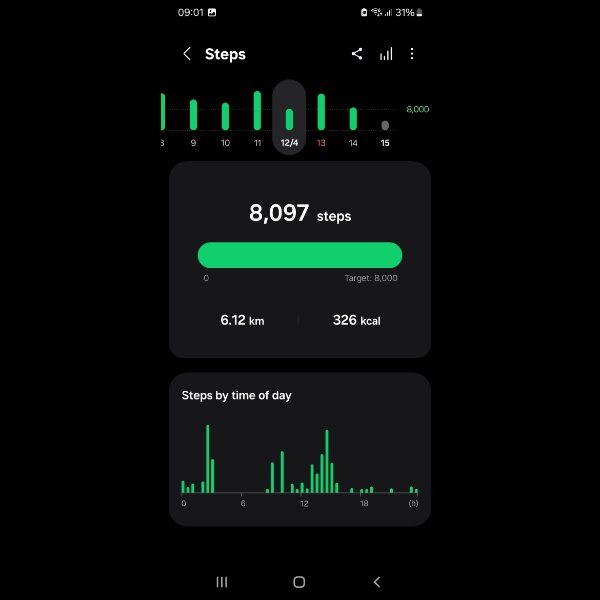Open the trends chart view
Viewport: 600px width, 600px height.
click(x=385, y=54)
